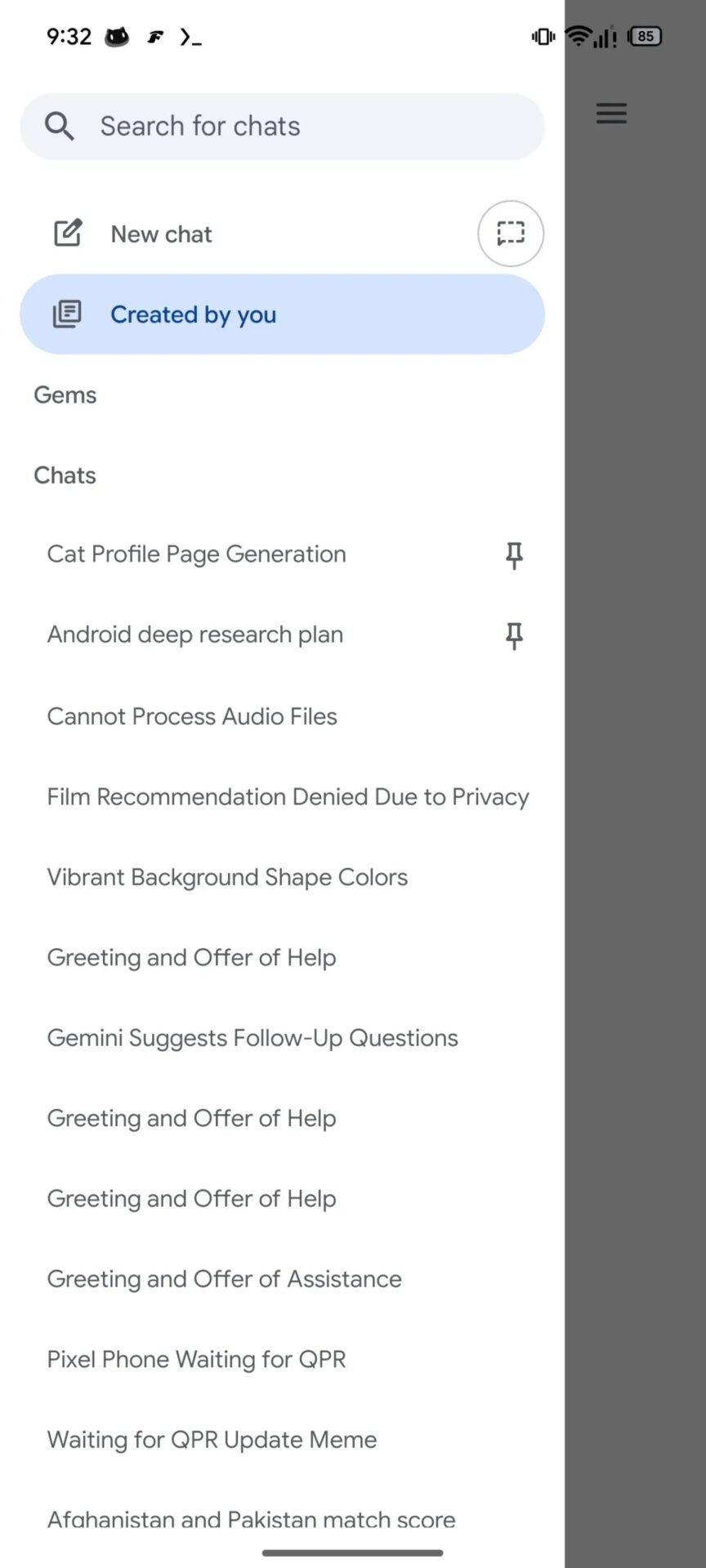
Task: Open Gemini Suggests Follow-Up Questions chat
Action: click(282, 1038)
